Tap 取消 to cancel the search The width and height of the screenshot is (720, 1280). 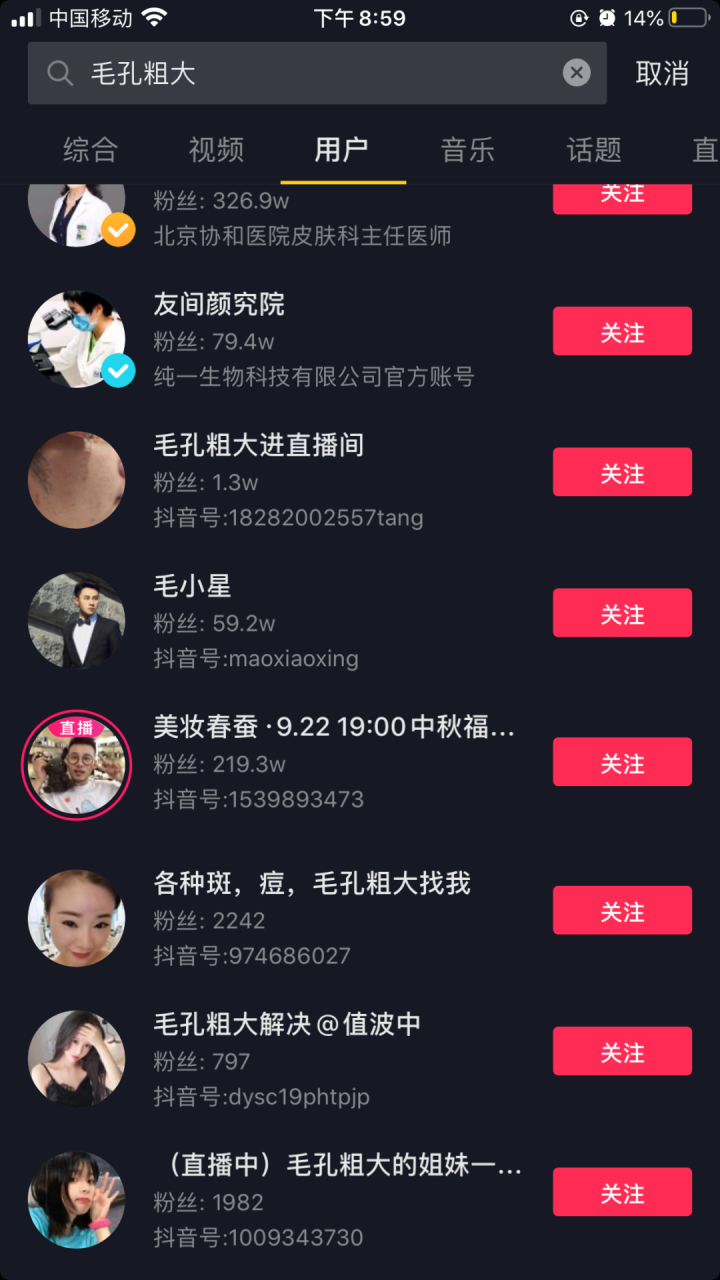662,74
